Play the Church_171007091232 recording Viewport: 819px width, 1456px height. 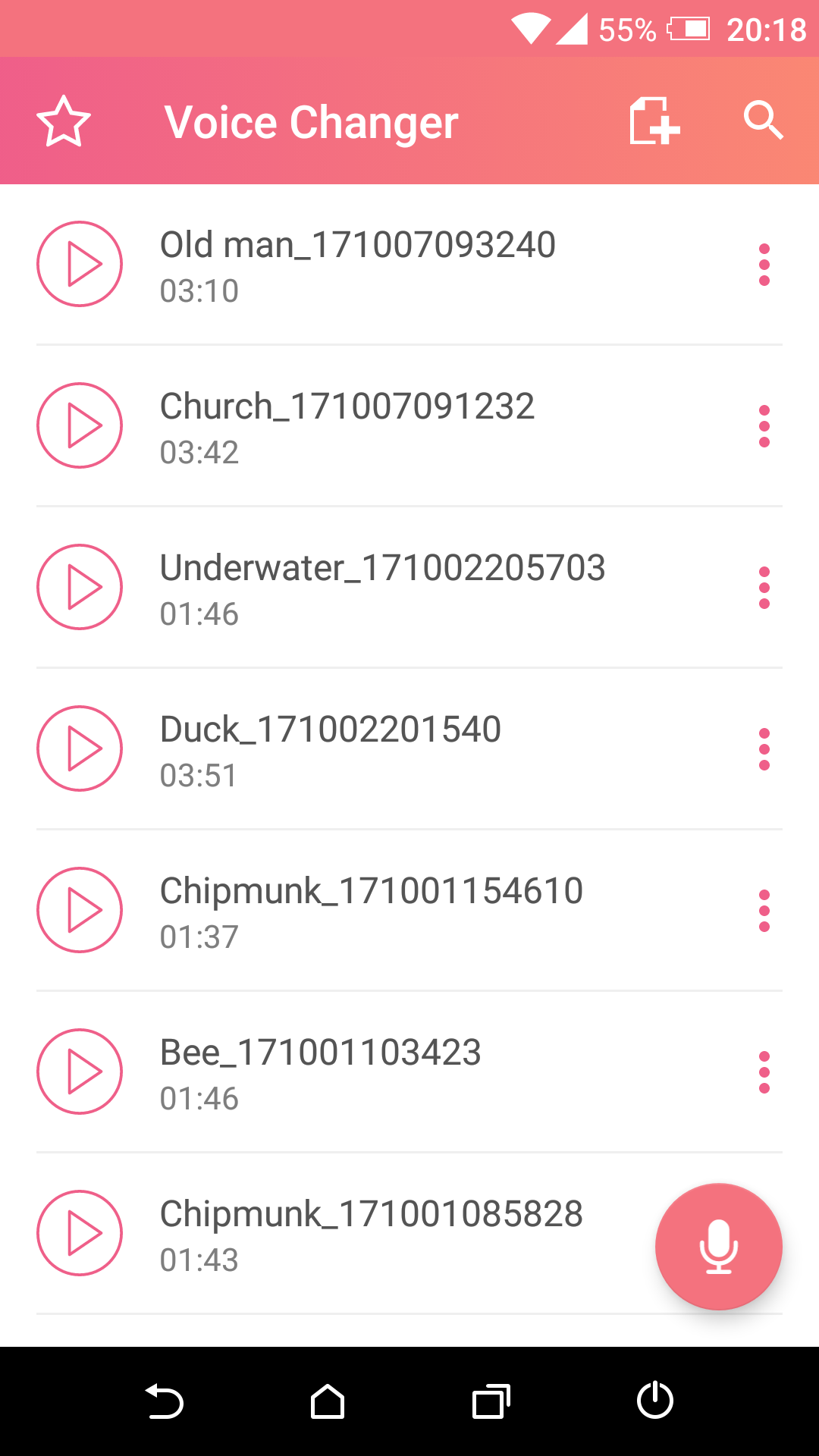pos(80,425)
